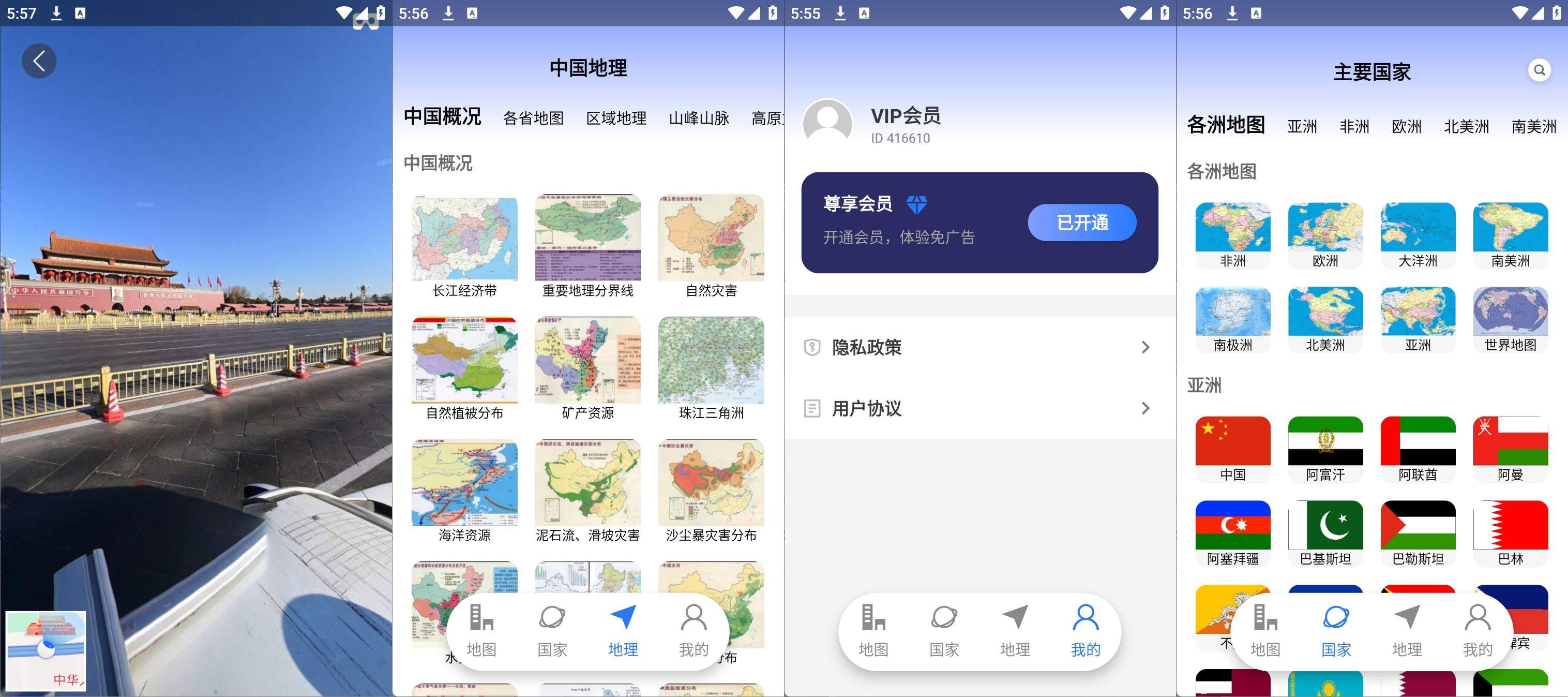Switch to the 各省地图 tab
The width and height of the screenshot is (1568, 697).
point(533,118)
